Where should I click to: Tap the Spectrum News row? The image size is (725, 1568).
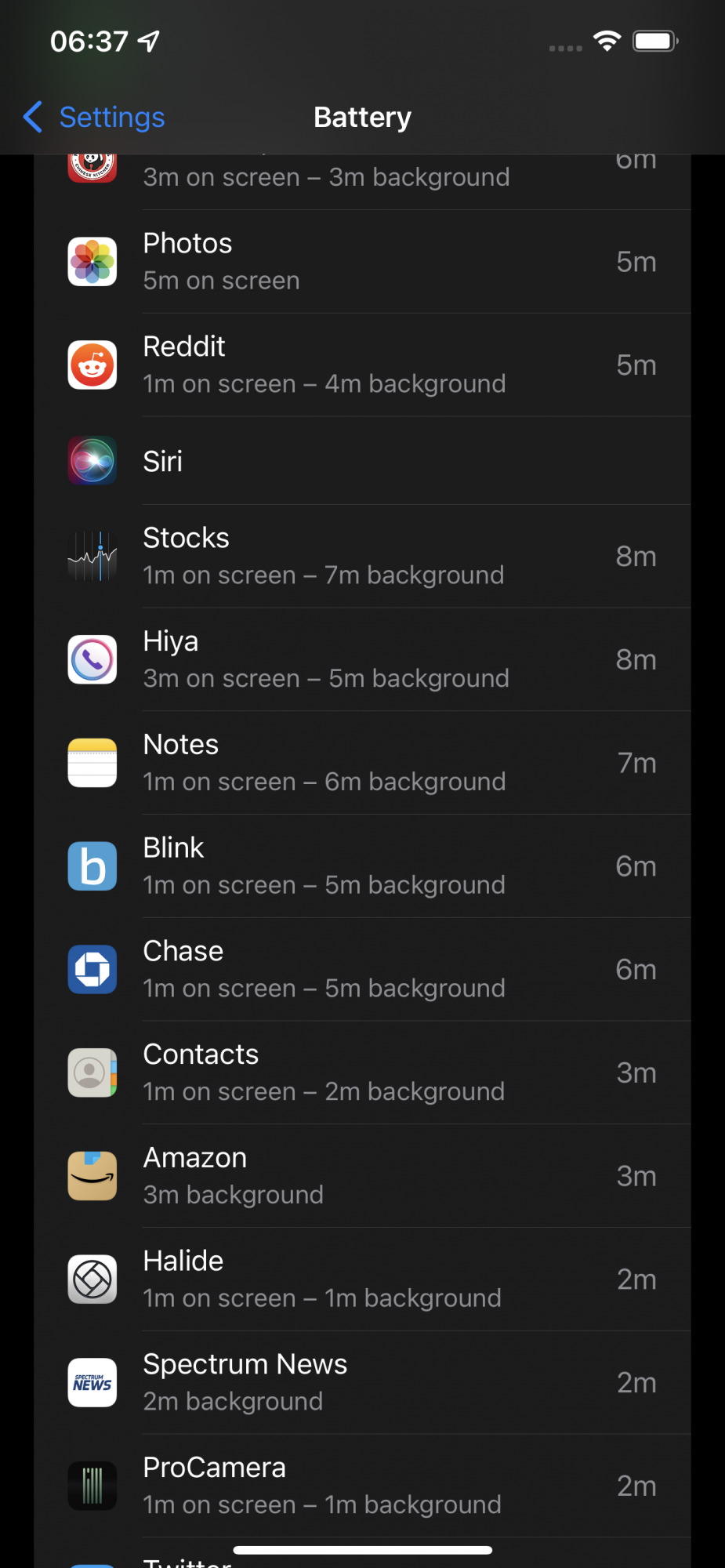(x=362, y=1383)
